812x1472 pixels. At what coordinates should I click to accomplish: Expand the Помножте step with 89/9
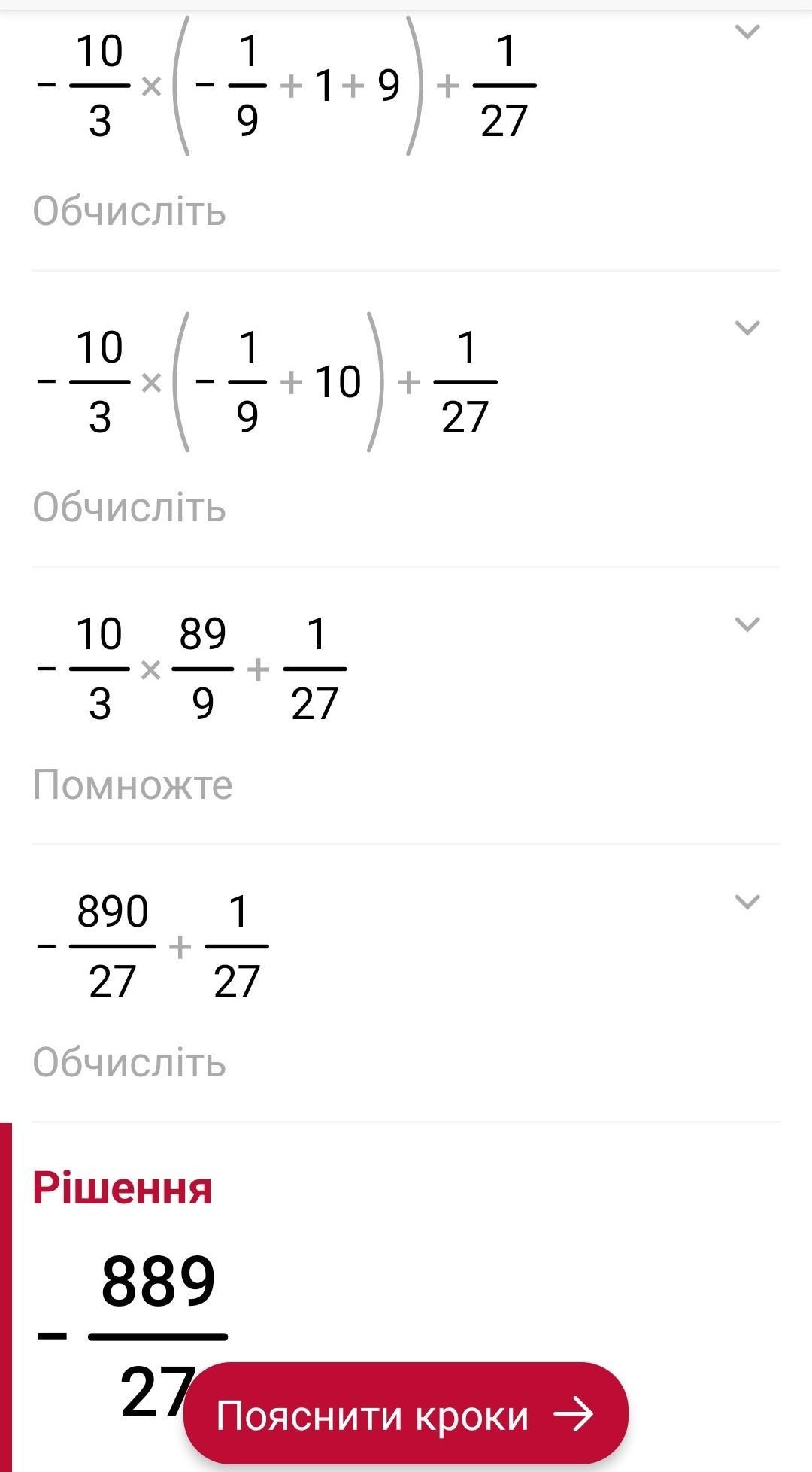pyautogui.click(x=747, y=624)
